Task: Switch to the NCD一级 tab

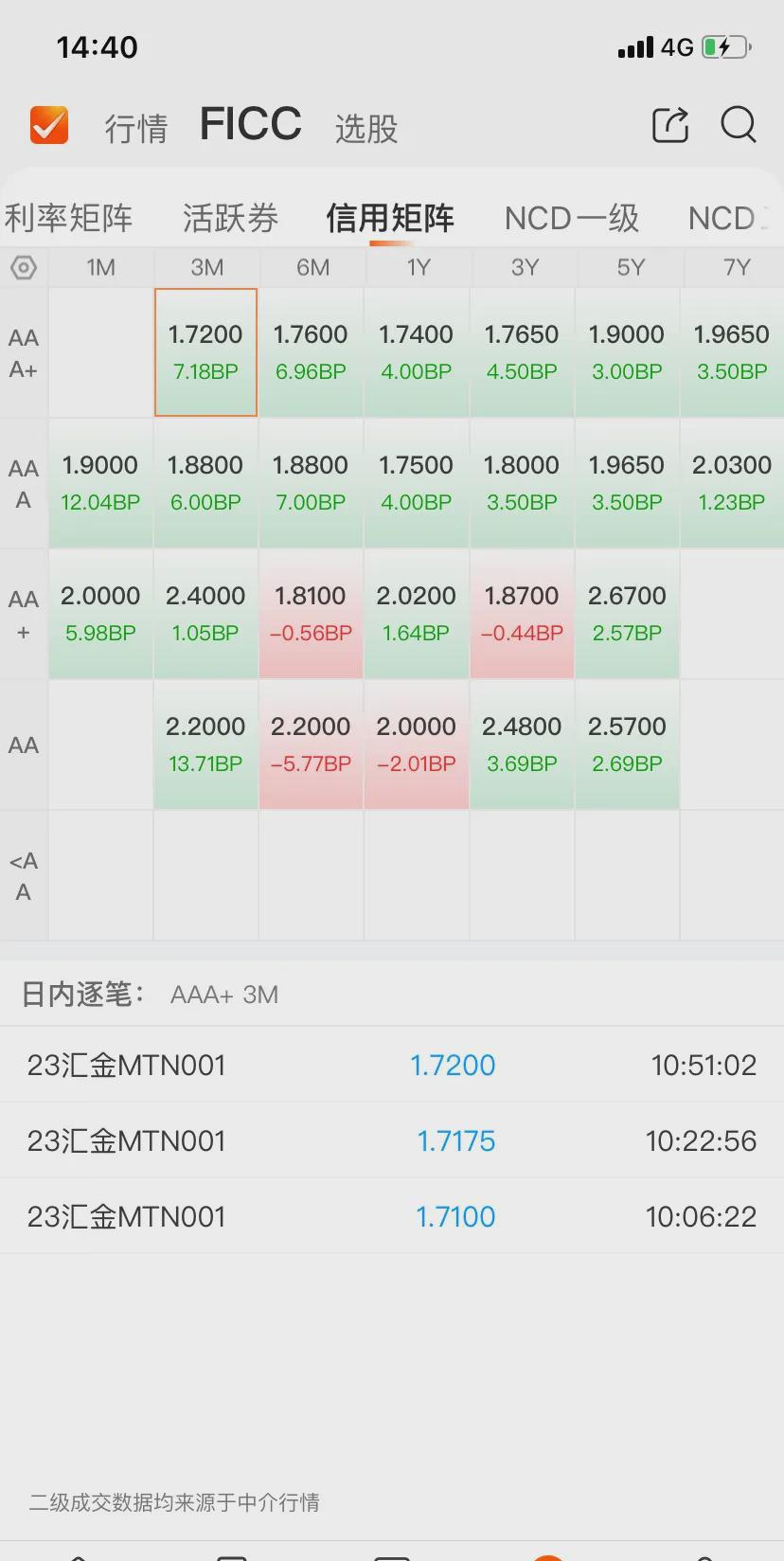Action: [x=571, y=218]
